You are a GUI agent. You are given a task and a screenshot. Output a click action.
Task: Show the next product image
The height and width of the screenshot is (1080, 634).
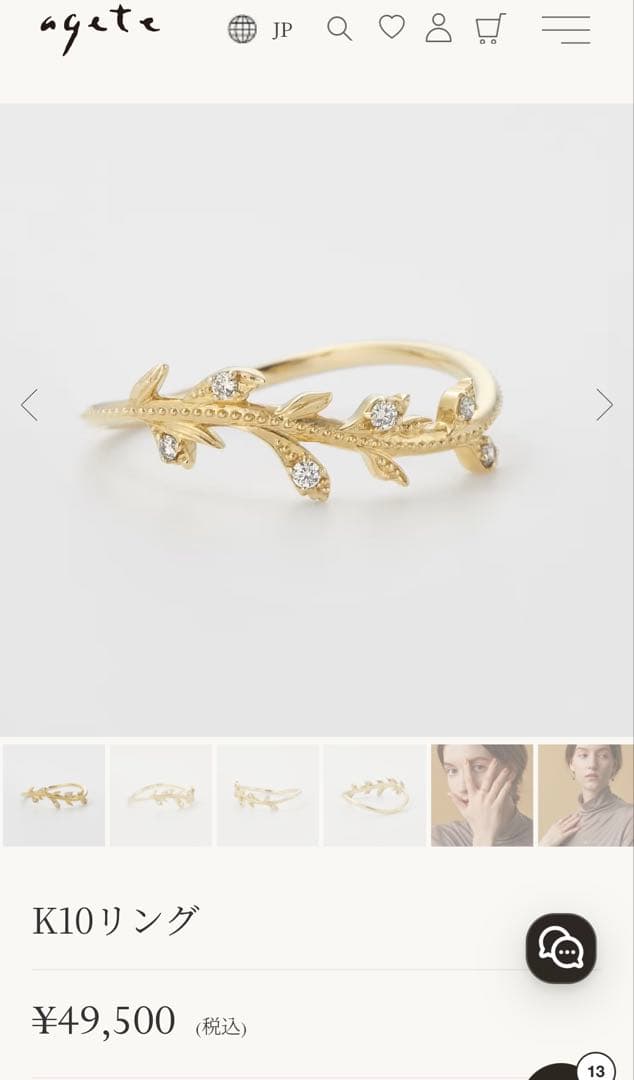click(604, 405)
